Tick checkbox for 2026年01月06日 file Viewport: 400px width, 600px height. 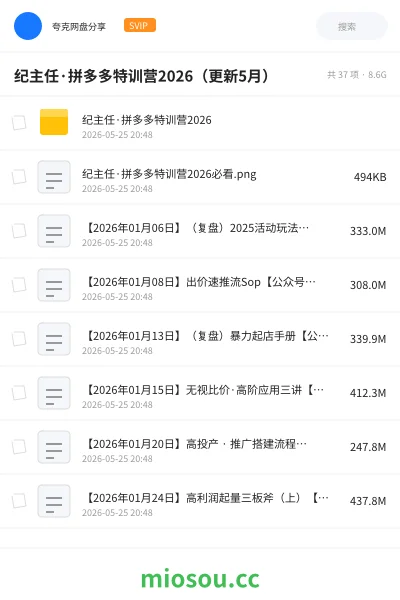tap(19, 231)
